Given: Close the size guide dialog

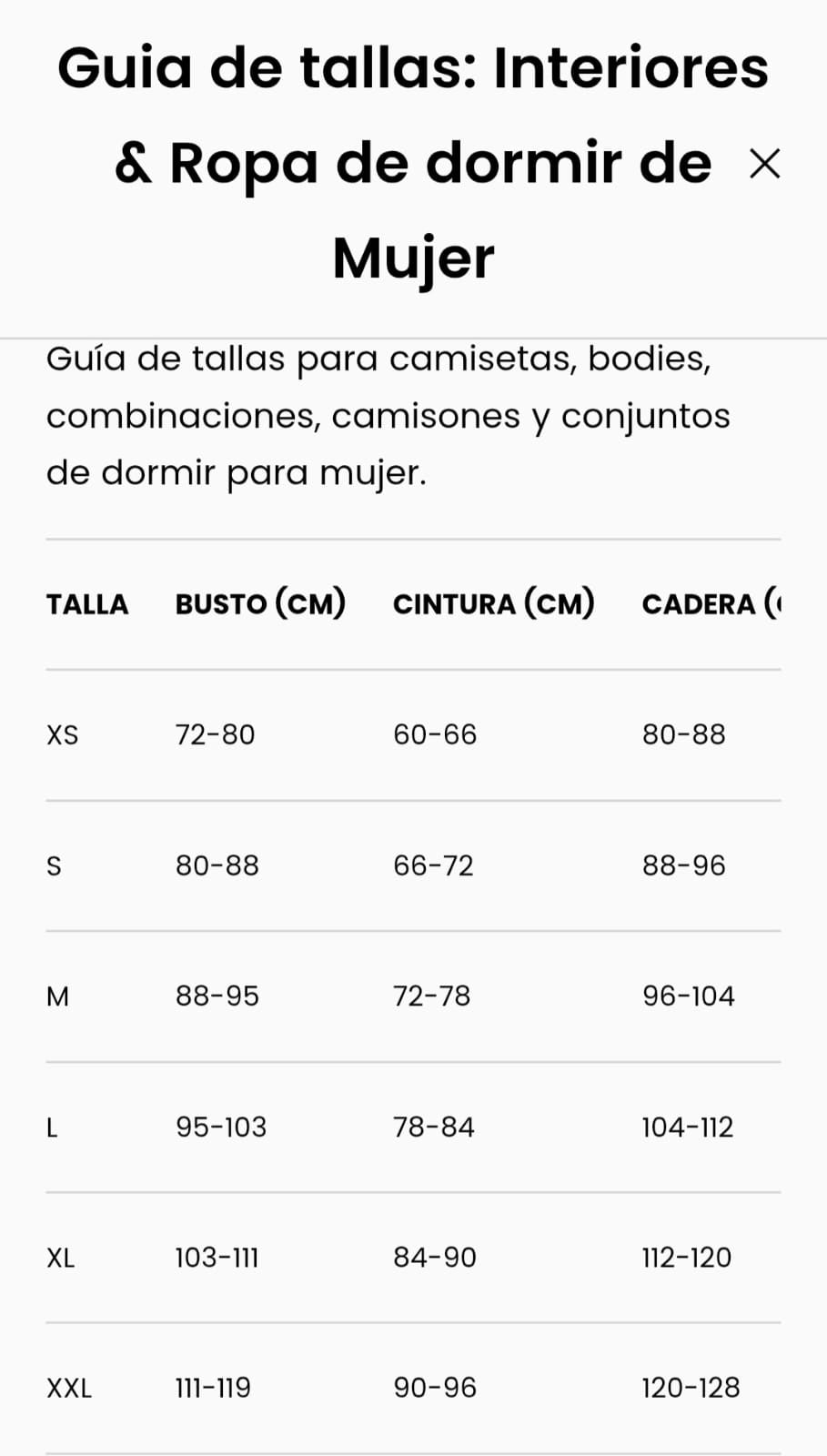Looking at the screenshot, I should point(764,164).
